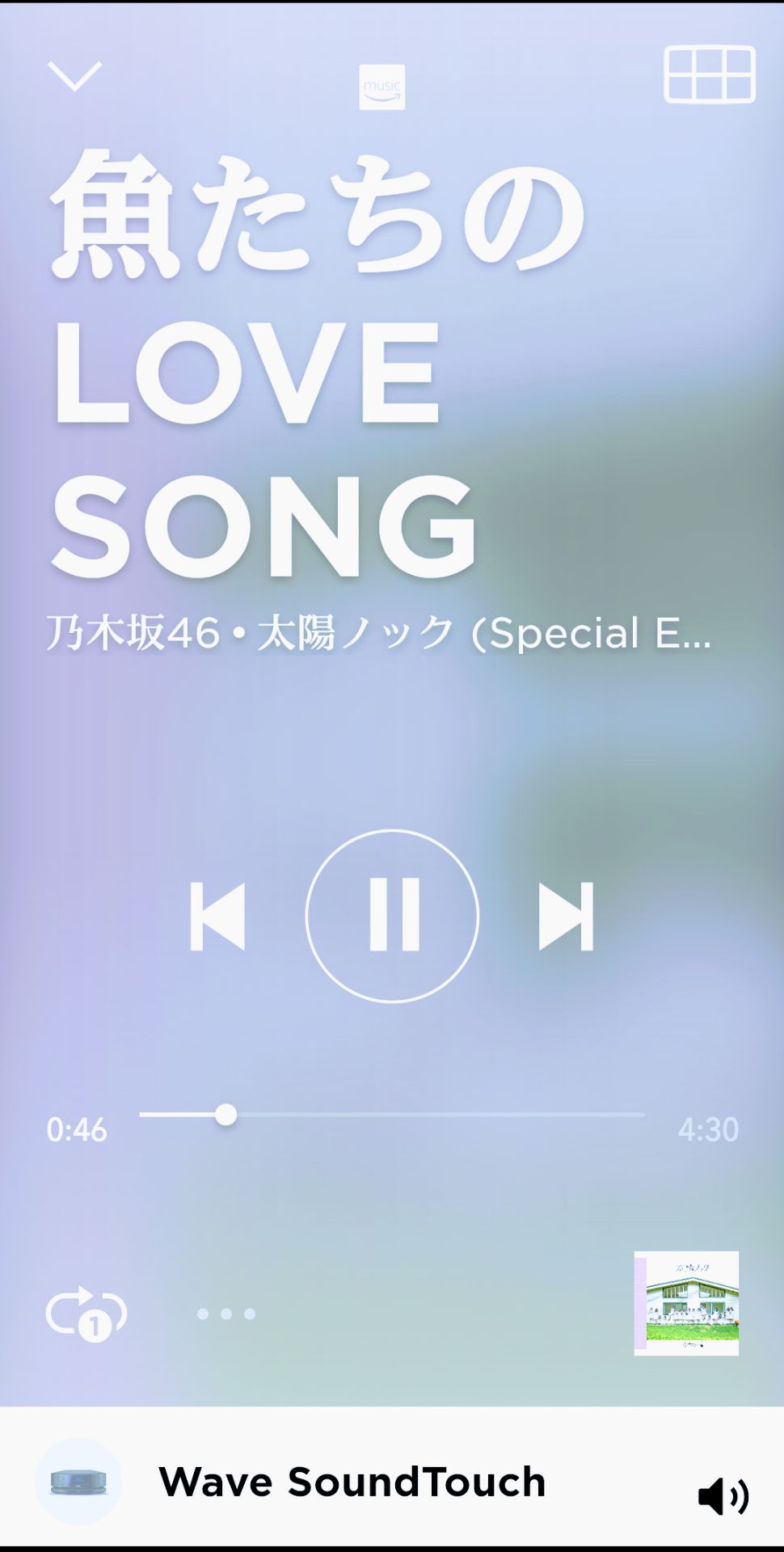The height and width of the screenshot is (1552, 784).
Task: Pause the current song
Action: (392, 916)
